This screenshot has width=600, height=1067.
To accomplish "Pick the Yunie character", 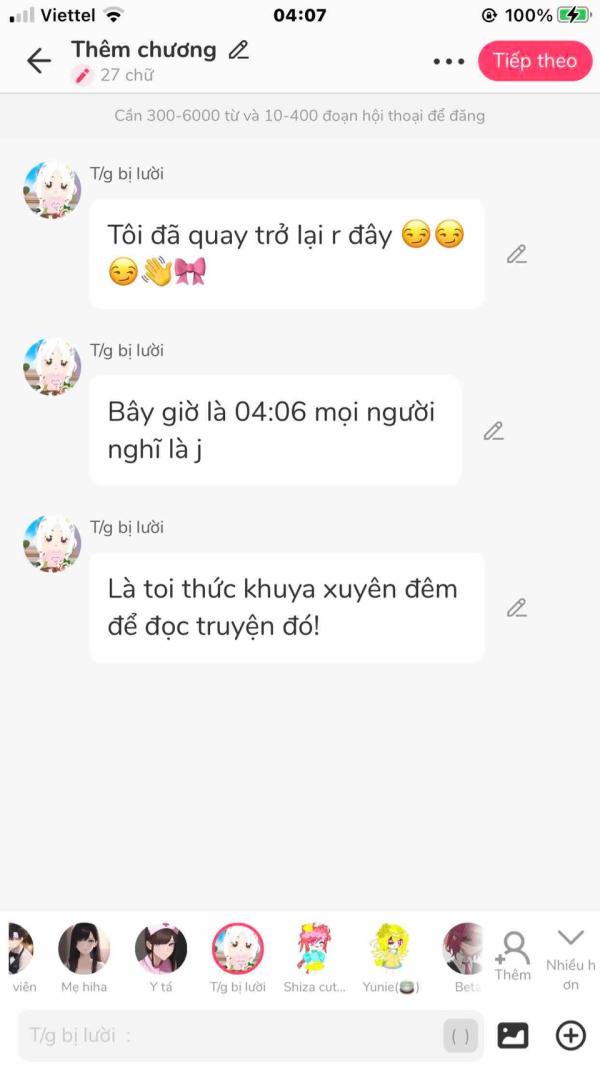I will point(390,957).
